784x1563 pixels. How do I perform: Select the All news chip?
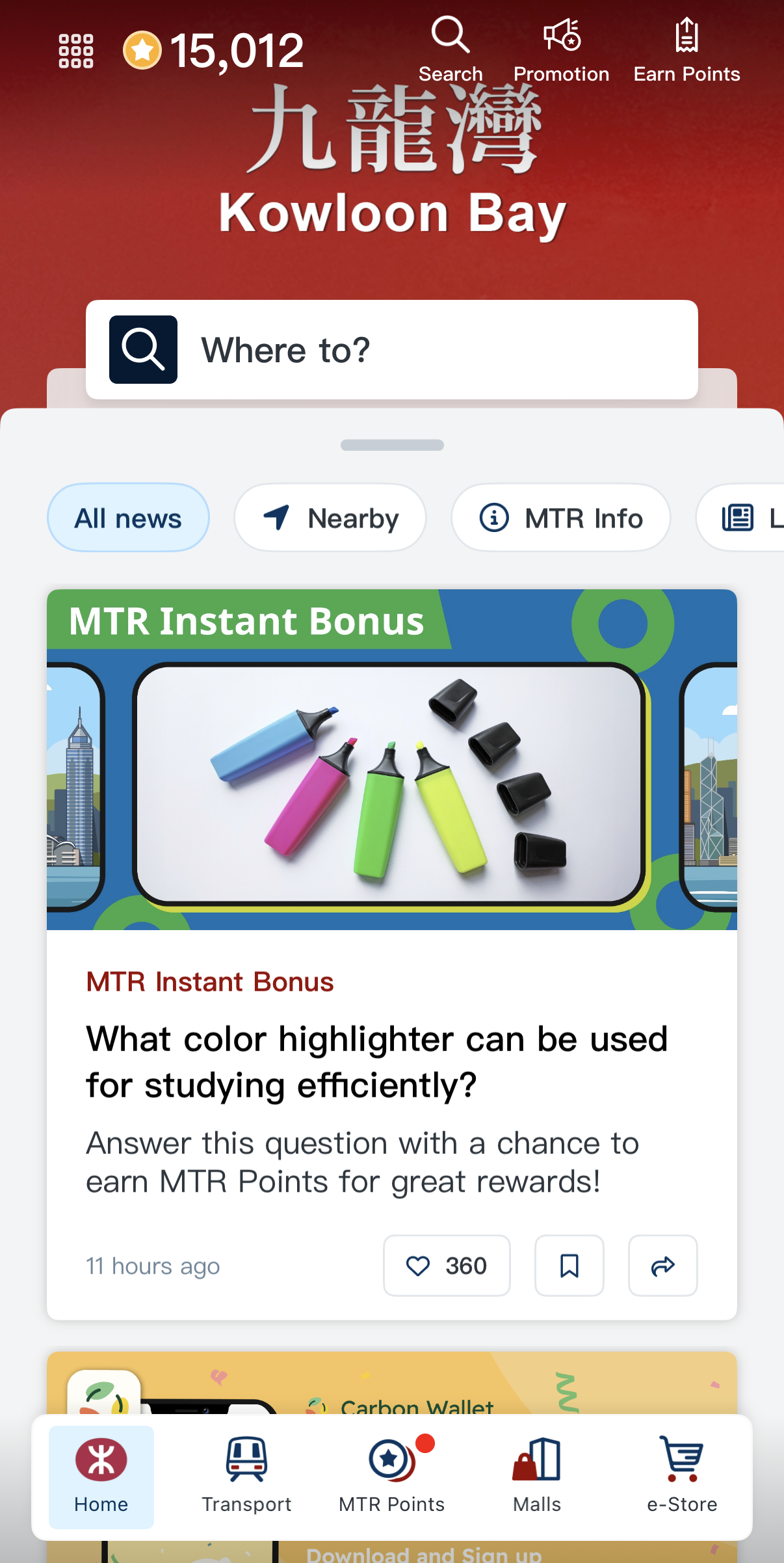[128, 518]
